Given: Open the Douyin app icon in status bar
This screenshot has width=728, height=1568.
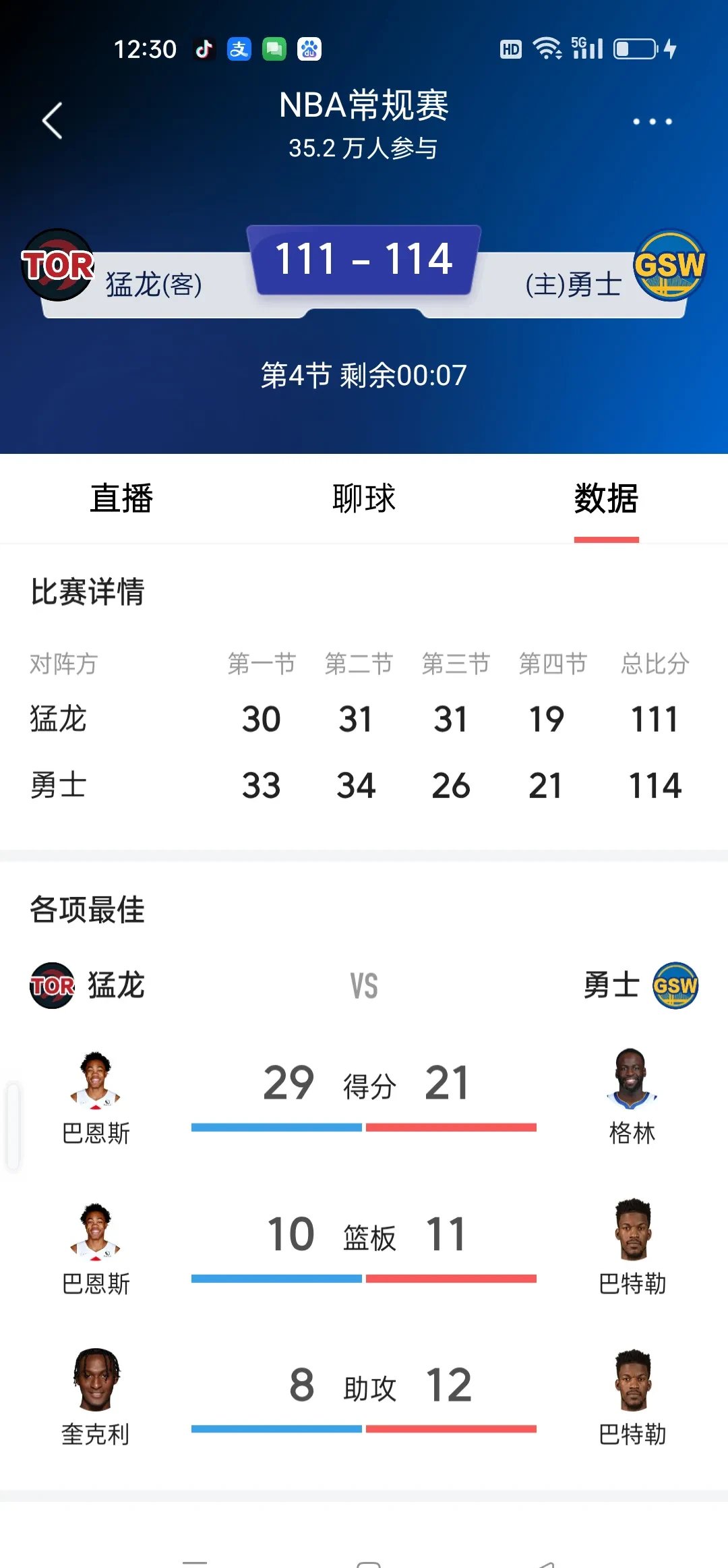Looking at the screenshot, I should tap(206, 49).
